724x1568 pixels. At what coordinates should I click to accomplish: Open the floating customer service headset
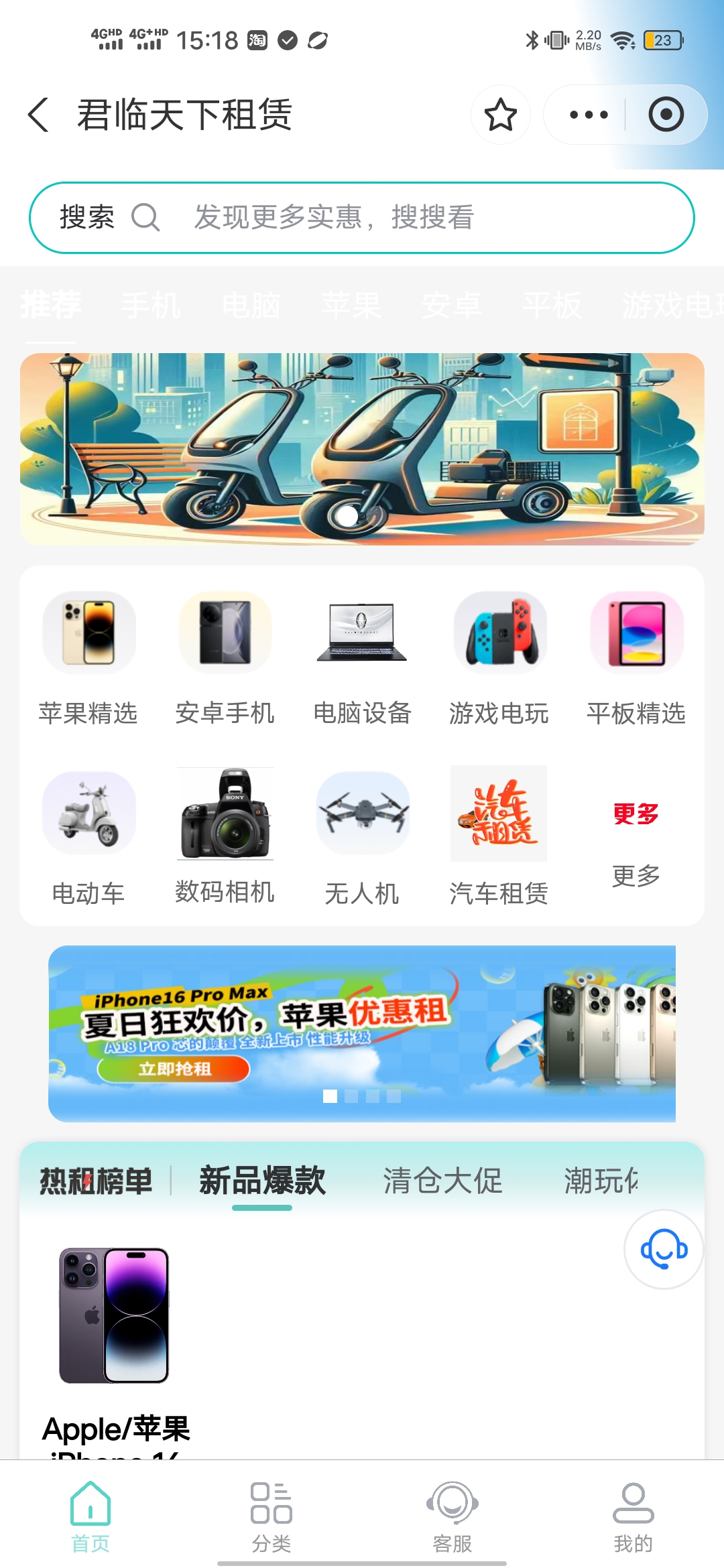[664, 1250]
